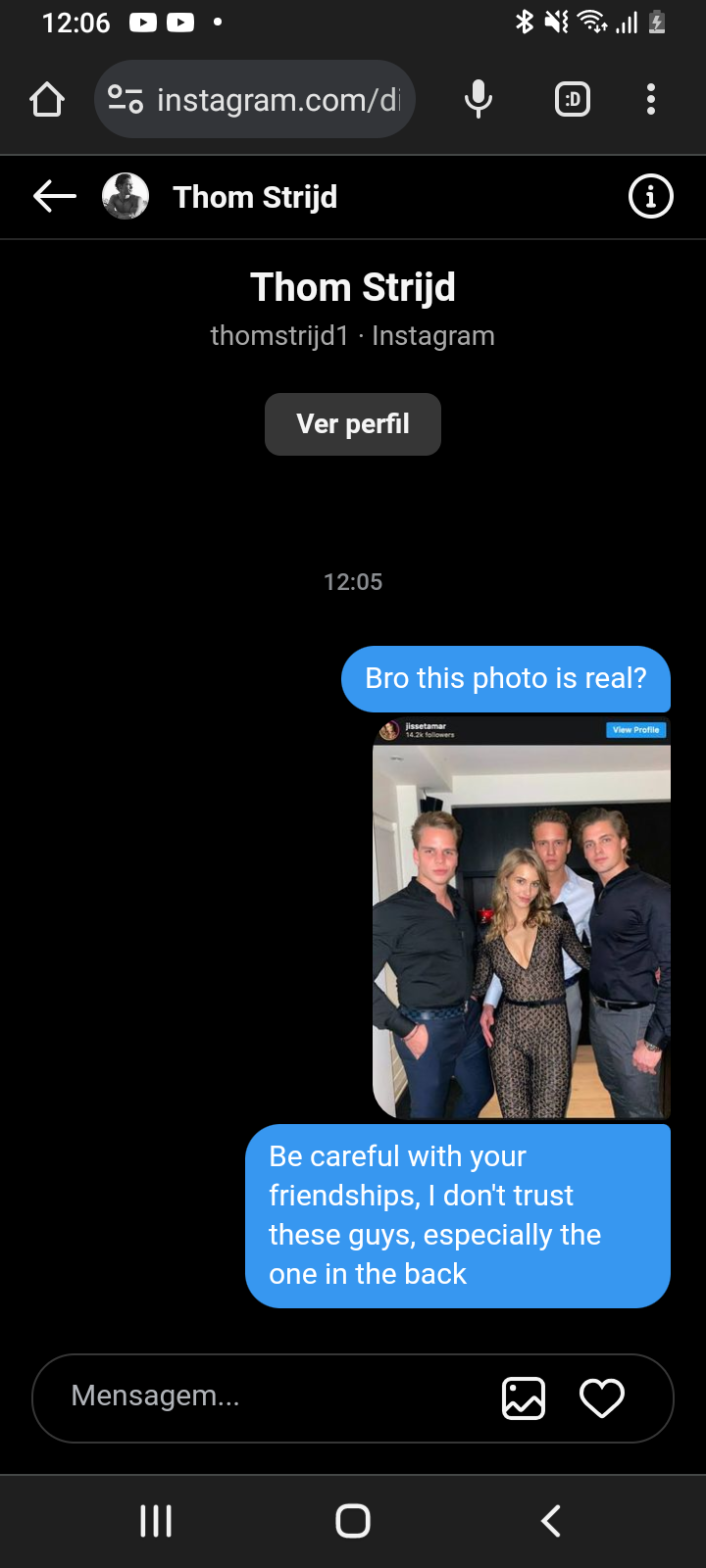Tap the Ver perfil button
Image resolution: width=706 pixels, height=1568 pixels.
353,424
